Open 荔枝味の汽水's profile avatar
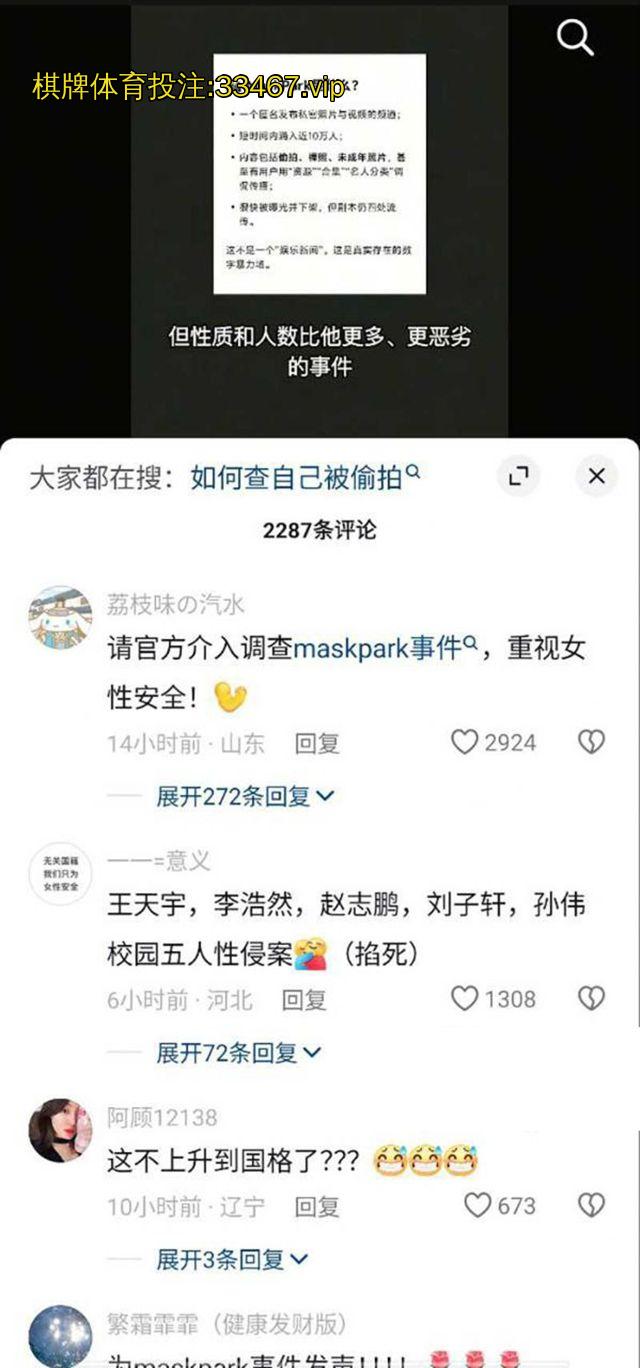Image resolution: width=640 pixels, height=1368 pixels. point(60,618)
